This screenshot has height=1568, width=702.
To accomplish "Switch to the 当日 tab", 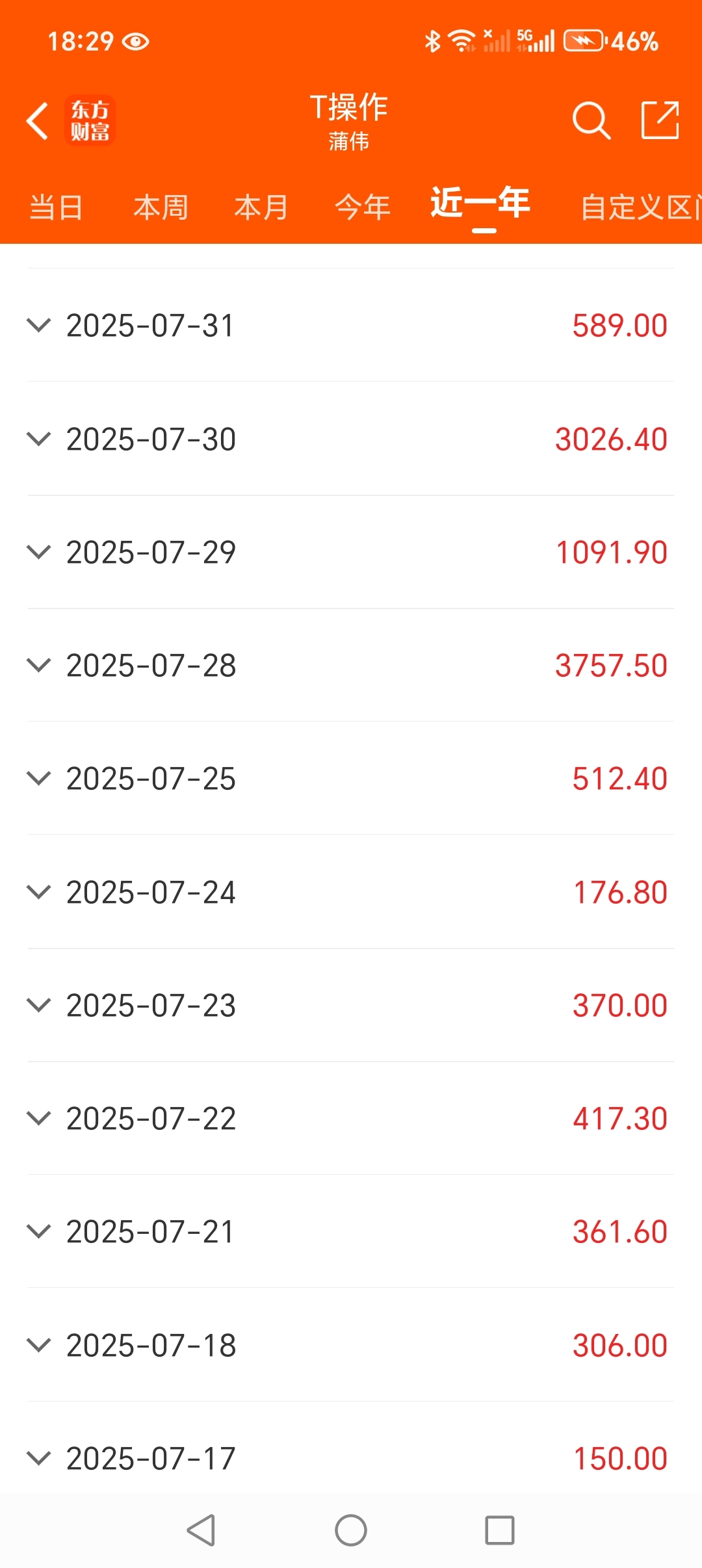I will [57, 208].
